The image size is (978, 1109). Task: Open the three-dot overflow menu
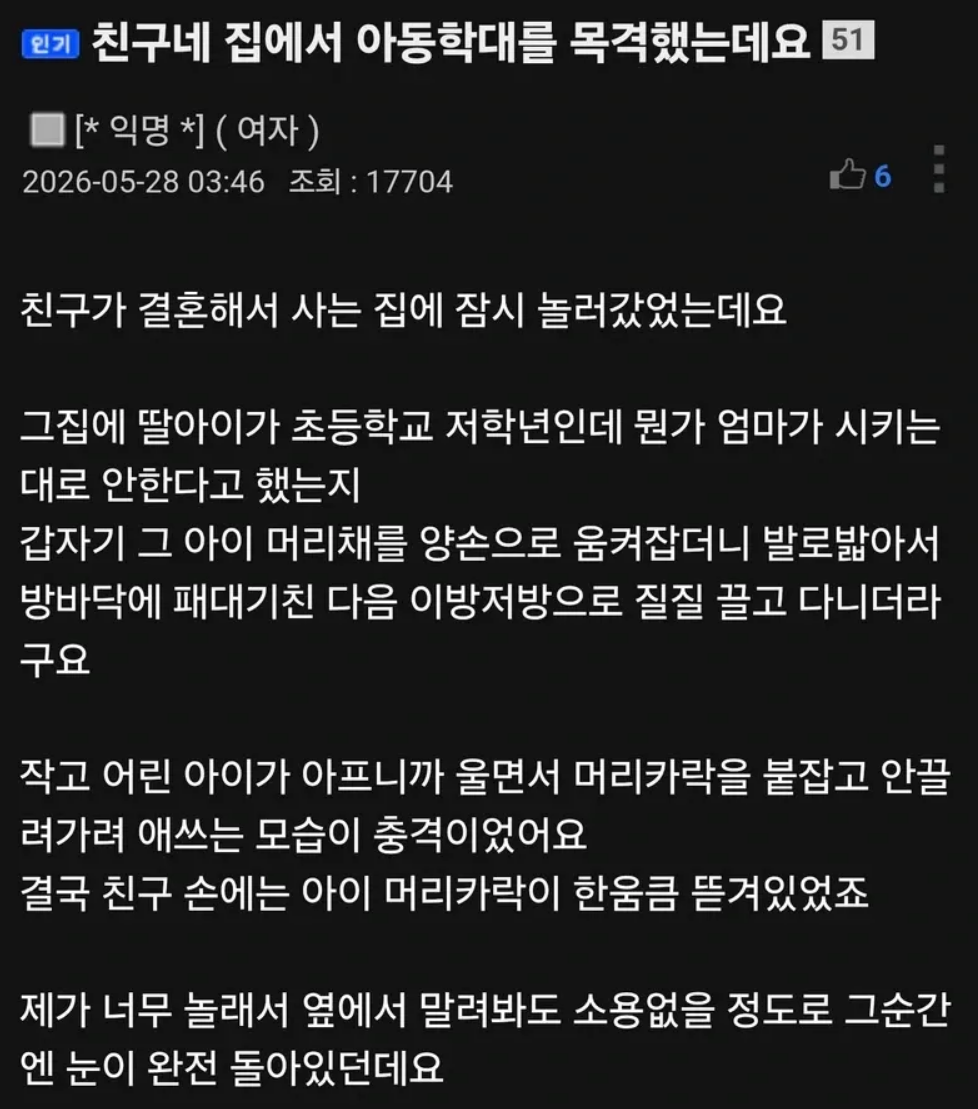[938, 169]
